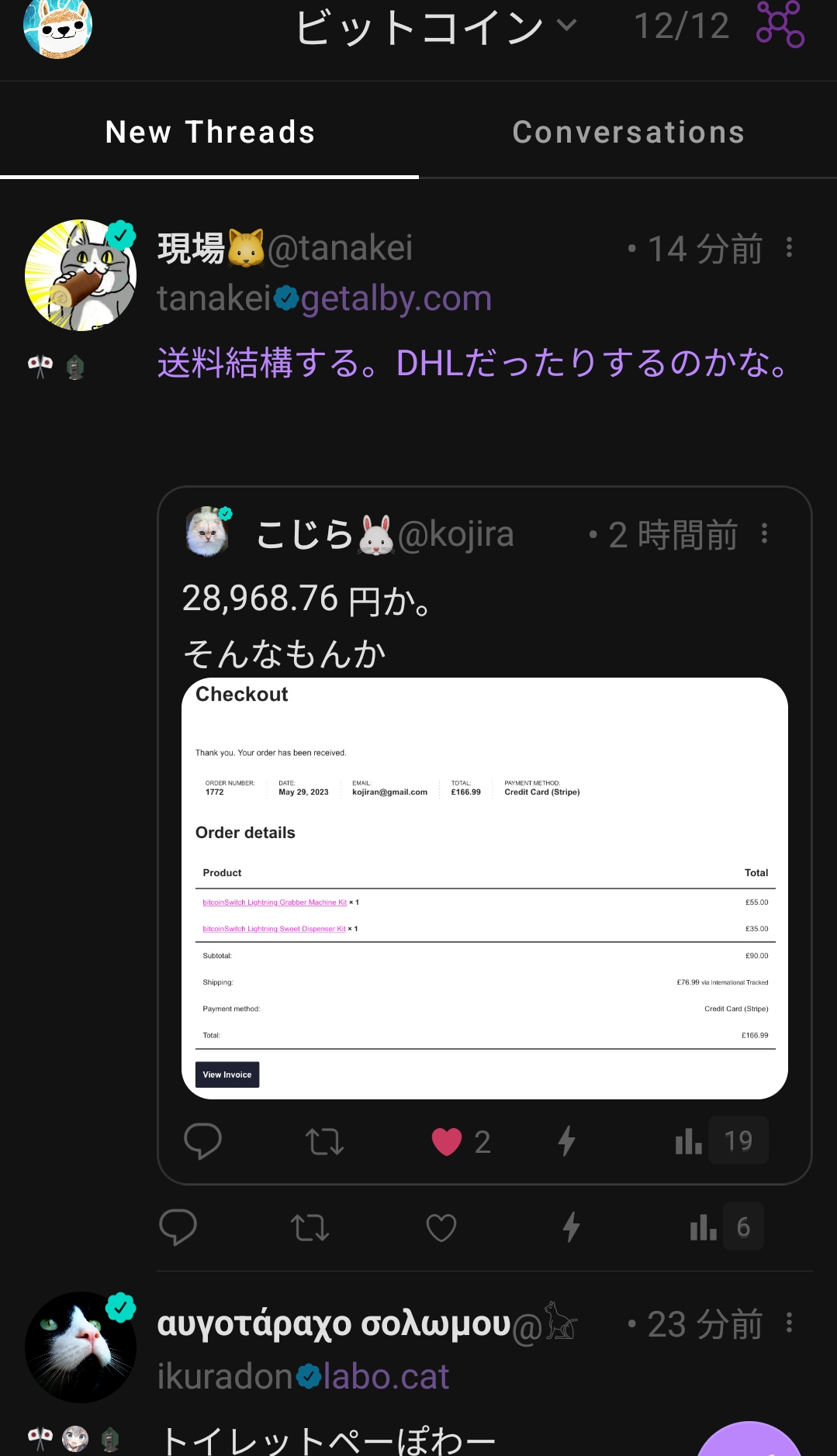The image size is (837, 1456).
Task: Open the overflow menu on tanakei's post
Action: (789, 248)
